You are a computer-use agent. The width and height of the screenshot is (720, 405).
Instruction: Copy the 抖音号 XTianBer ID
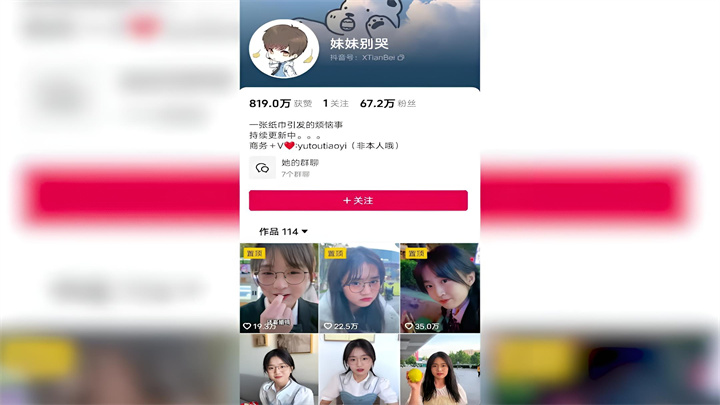pos(401,58)
